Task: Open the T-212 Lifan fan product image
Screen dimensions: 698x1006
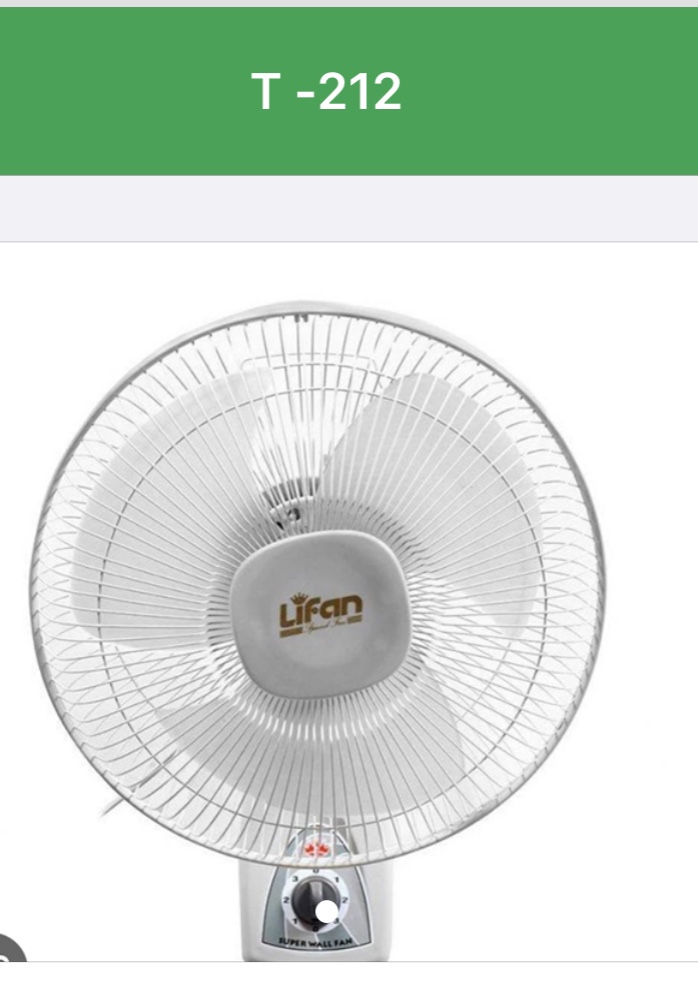Action: (x=318, y=600)
